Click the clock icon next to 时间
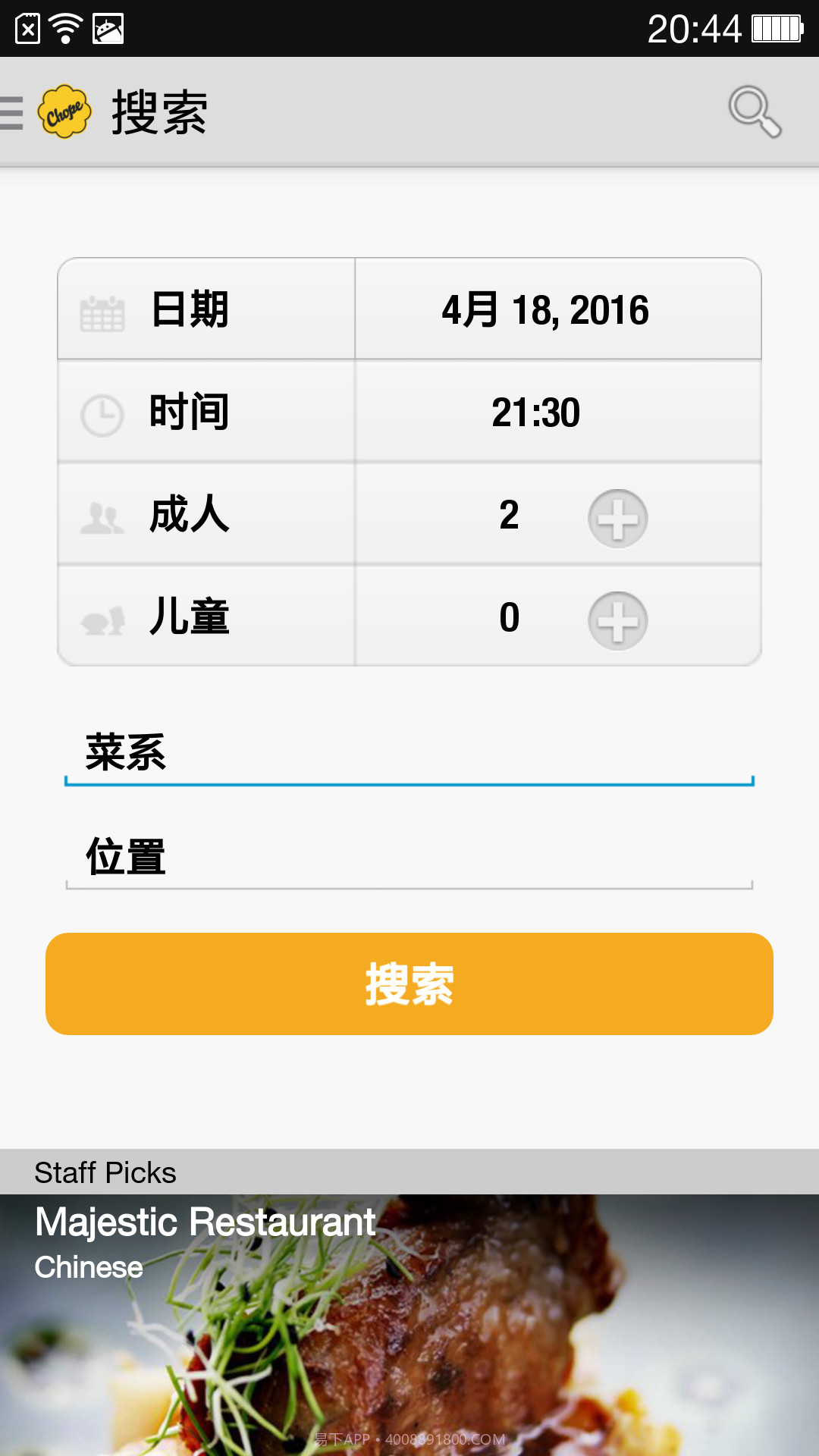This screenshot has height=1456, width=819. coord(104,412)
